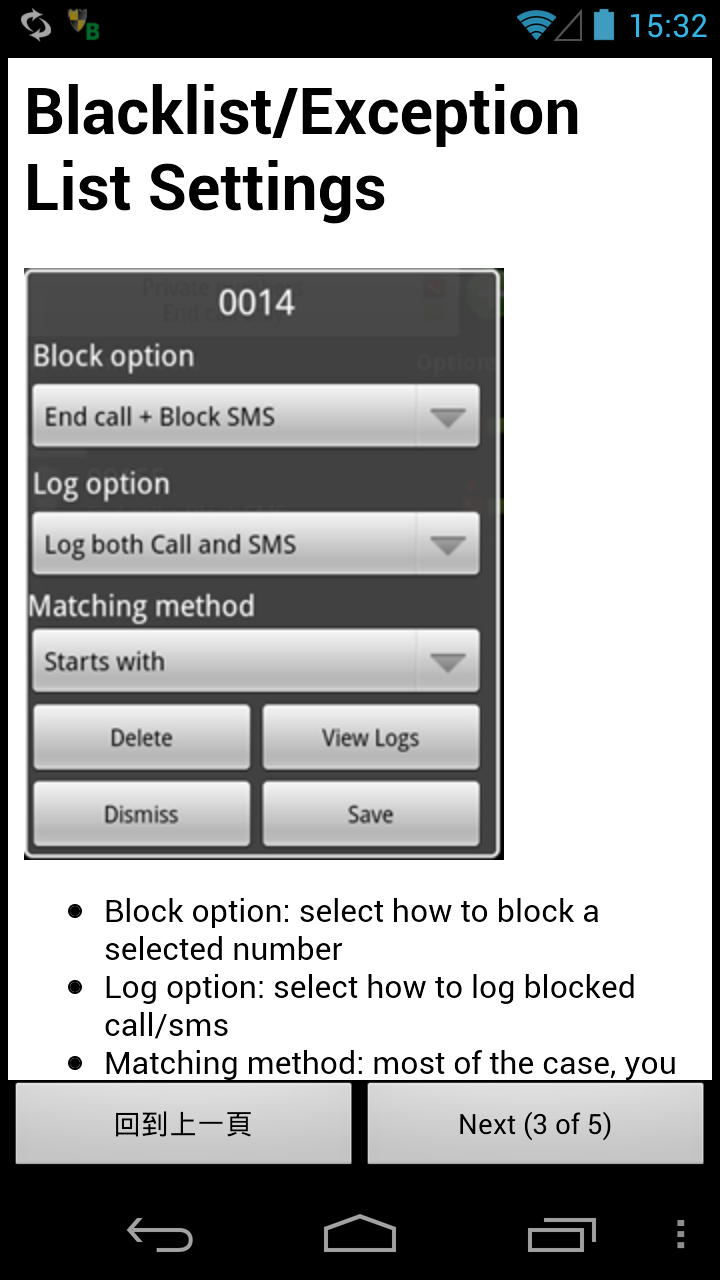Go back to the previous page button
The width and height of the screenshot is (720, 1280).
[x=183, y=1124]
